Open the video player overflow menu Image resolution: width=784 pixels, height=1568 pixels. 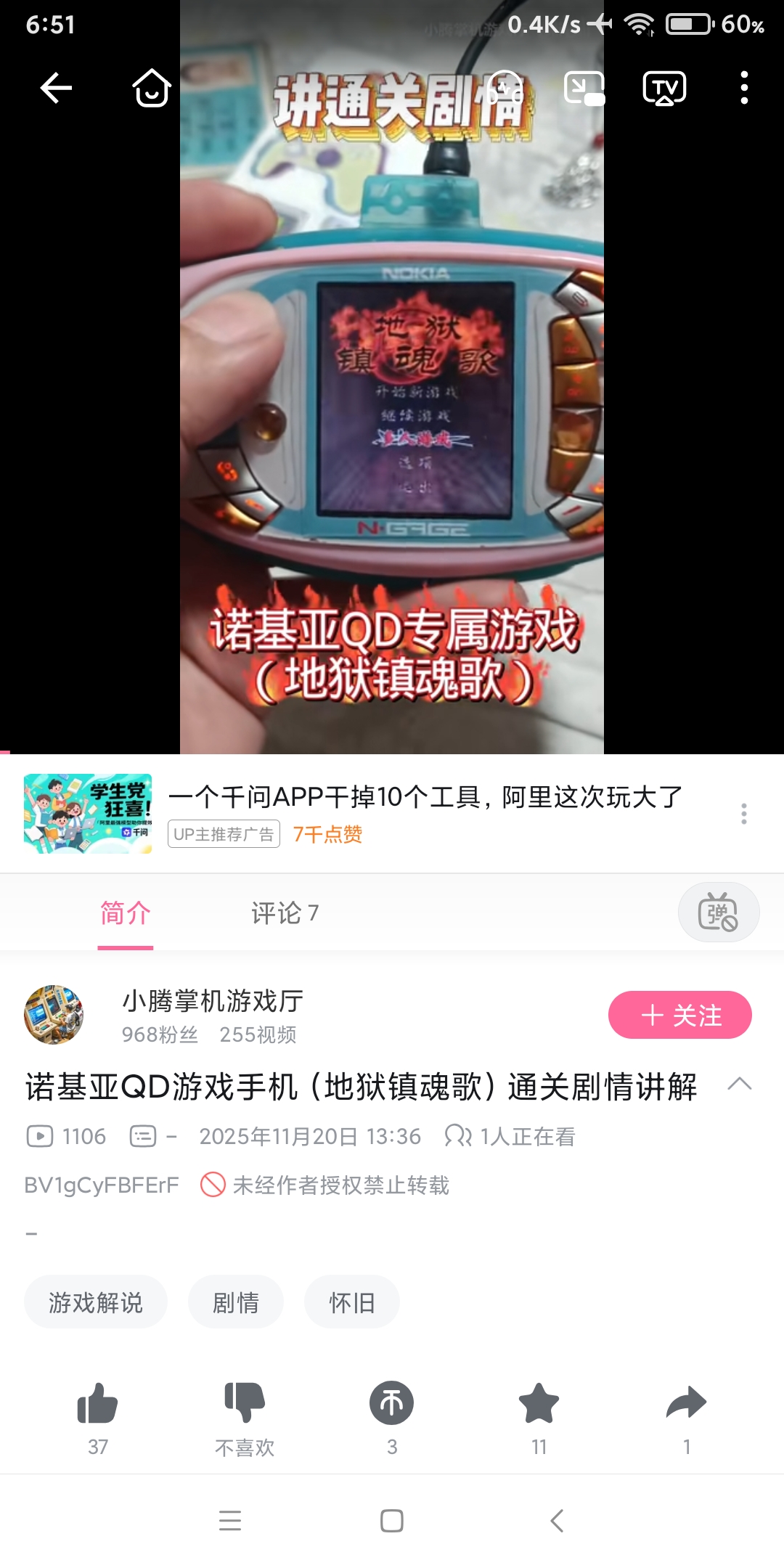744,89
